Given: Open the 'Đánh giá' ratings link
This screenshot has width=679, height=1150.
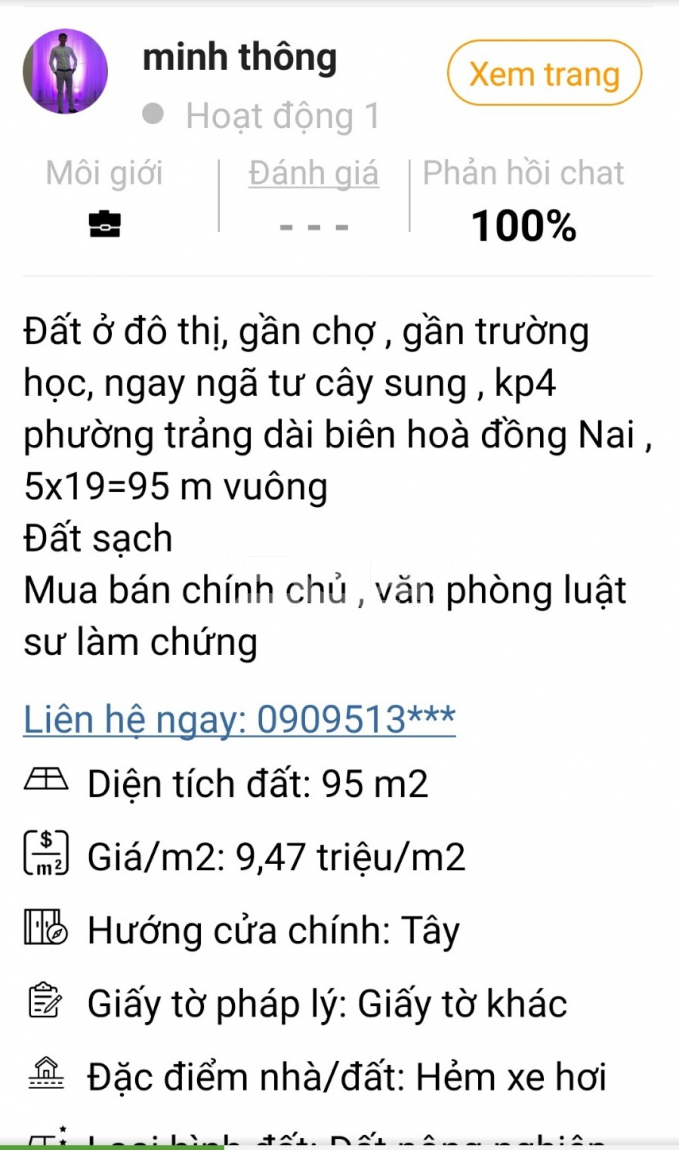Looking at the screenshot, I should click(x=313, y=174).
